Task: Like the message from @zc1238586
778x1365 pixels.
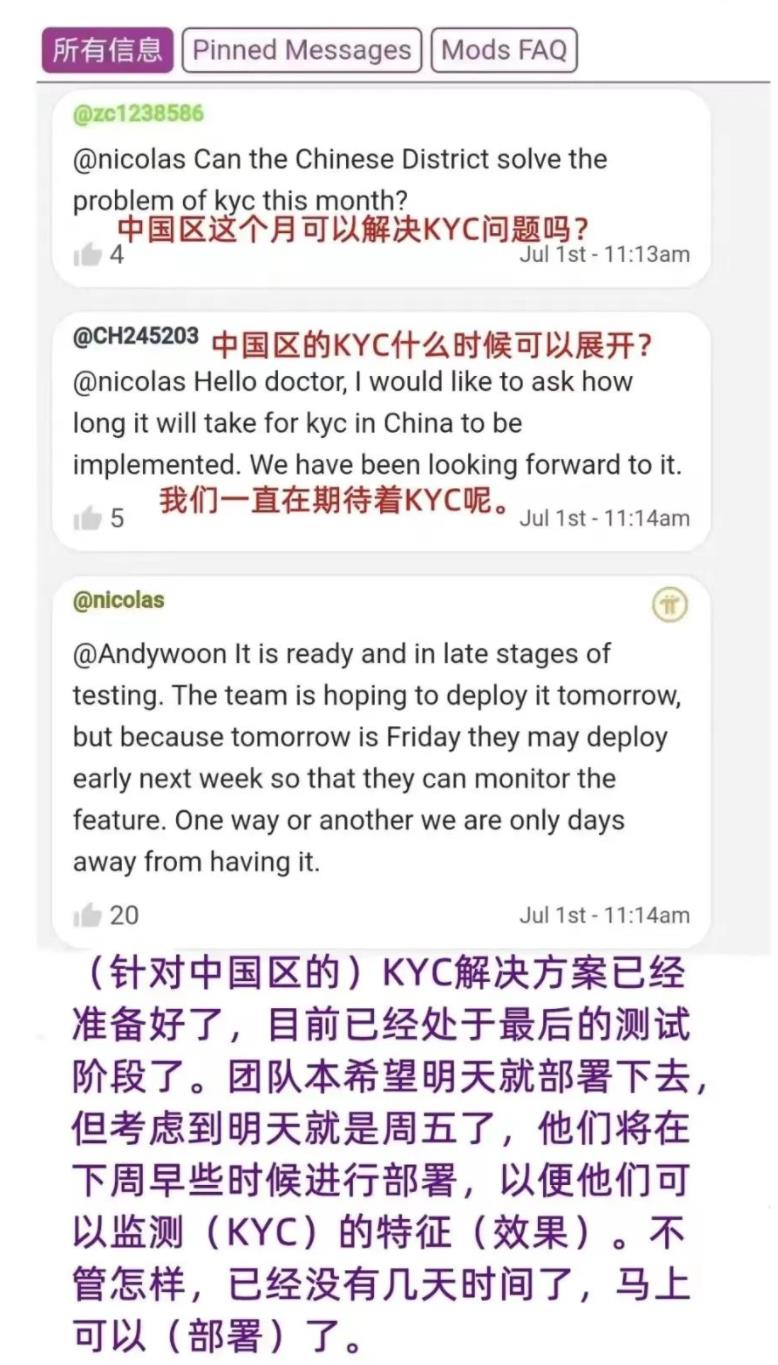Action: [88, 255]
